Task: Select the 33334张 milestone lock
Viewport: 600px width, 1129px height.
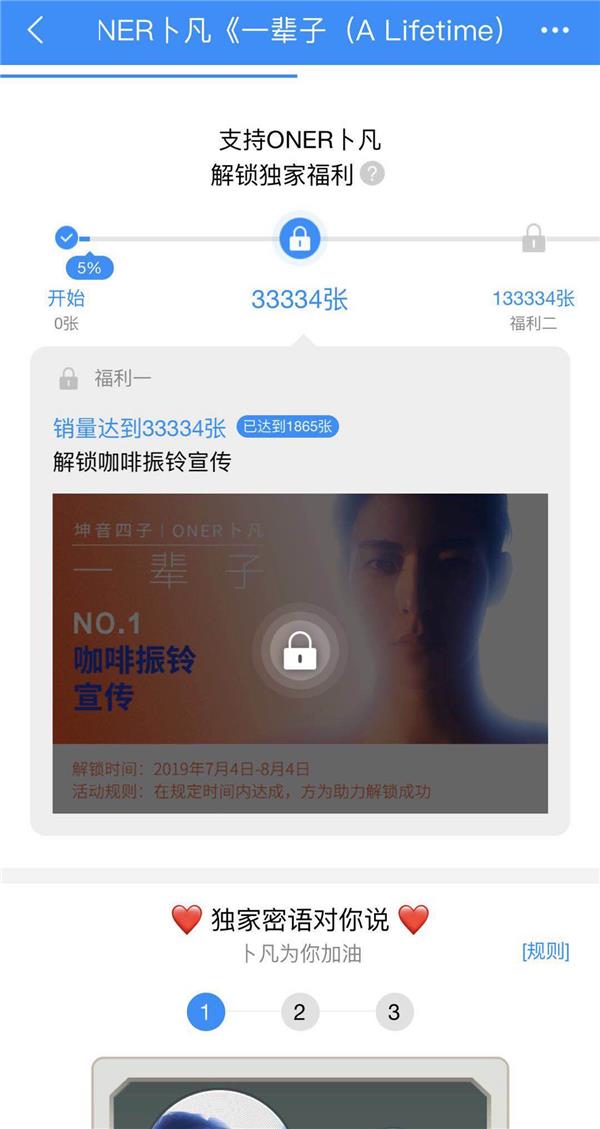Action: (299, 239)
